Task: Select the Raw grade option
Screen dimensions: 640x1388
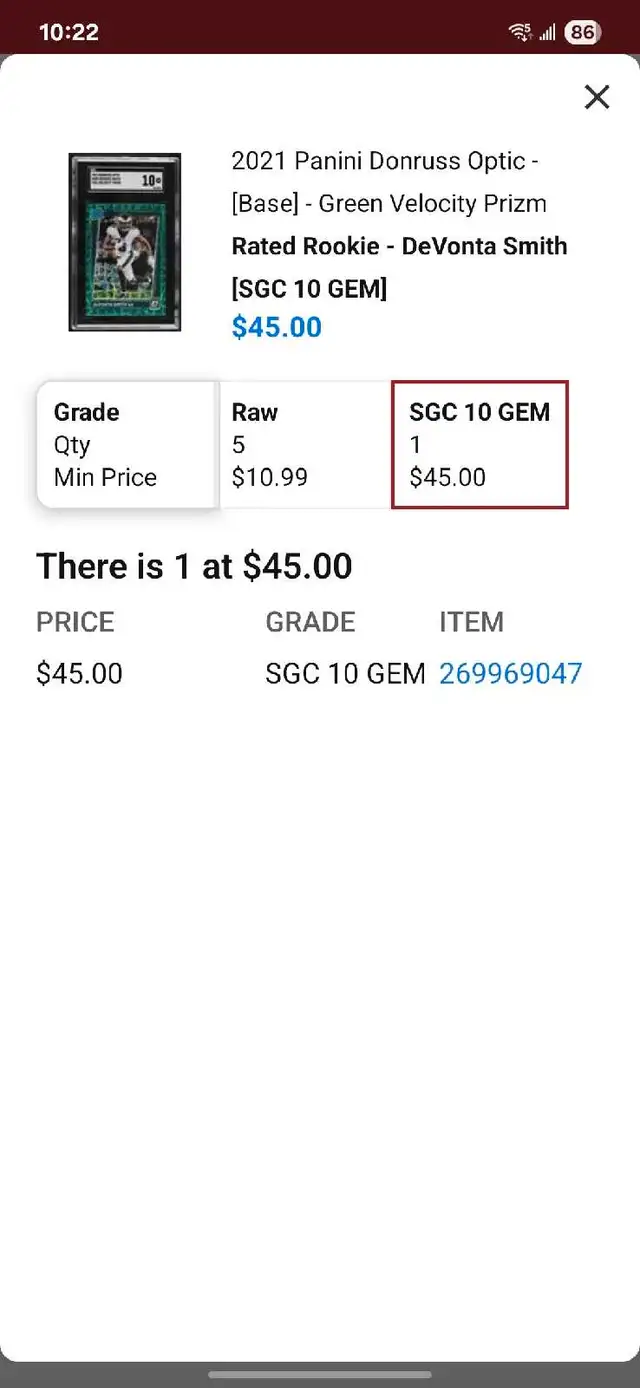Action: [x=305, y=445]
